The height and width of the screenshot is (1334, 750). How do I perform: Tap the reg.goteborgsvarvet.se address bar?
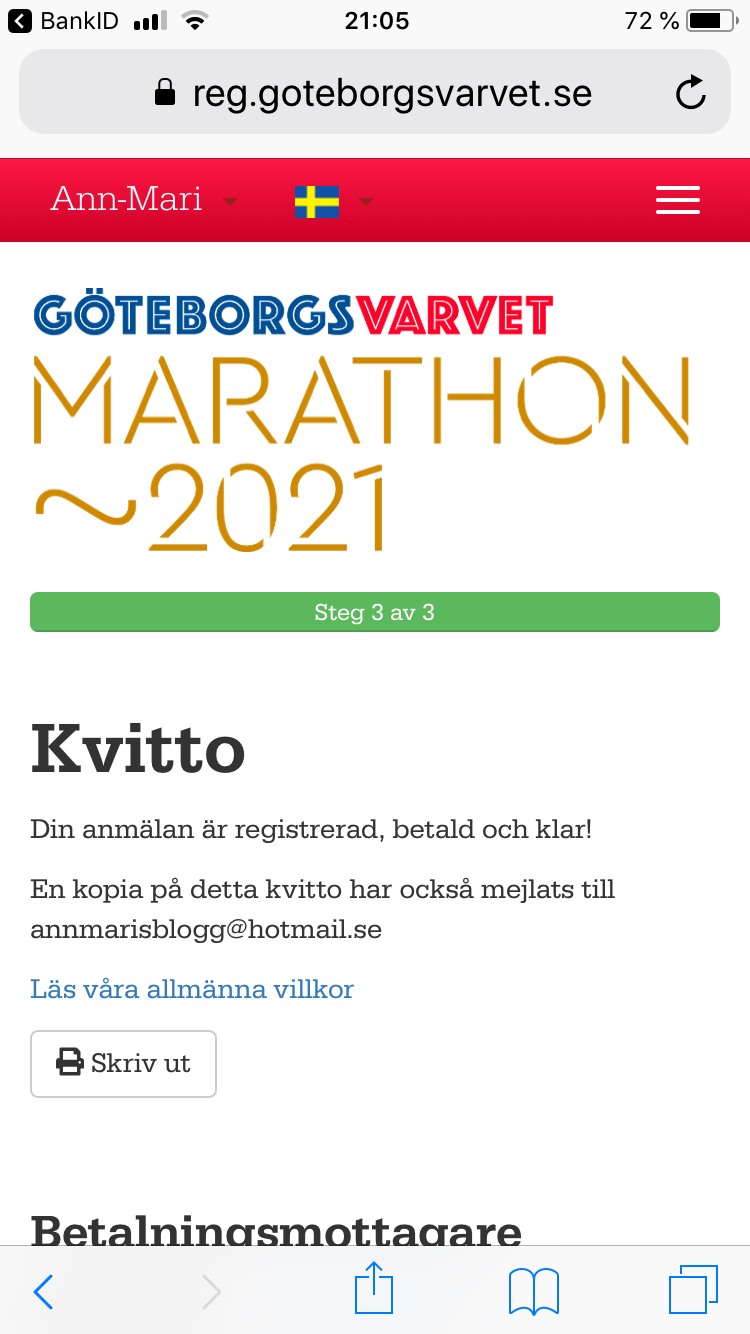pyautogui.click(x=374, y=92)
